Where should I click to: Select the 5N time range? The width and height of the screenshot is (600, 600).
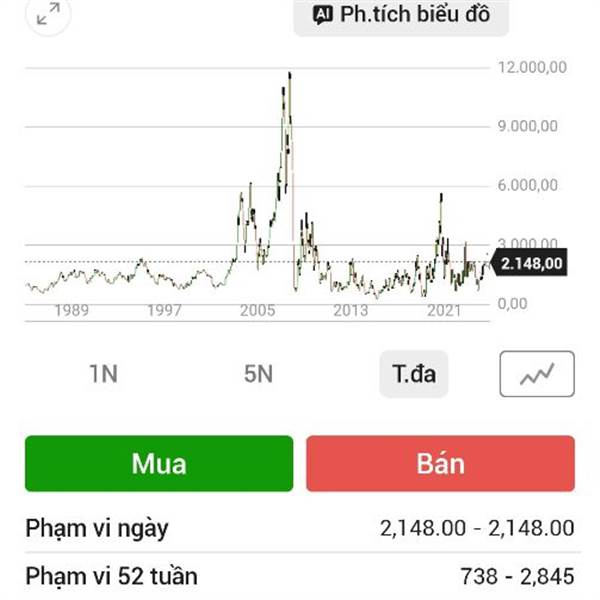(258, 375)
